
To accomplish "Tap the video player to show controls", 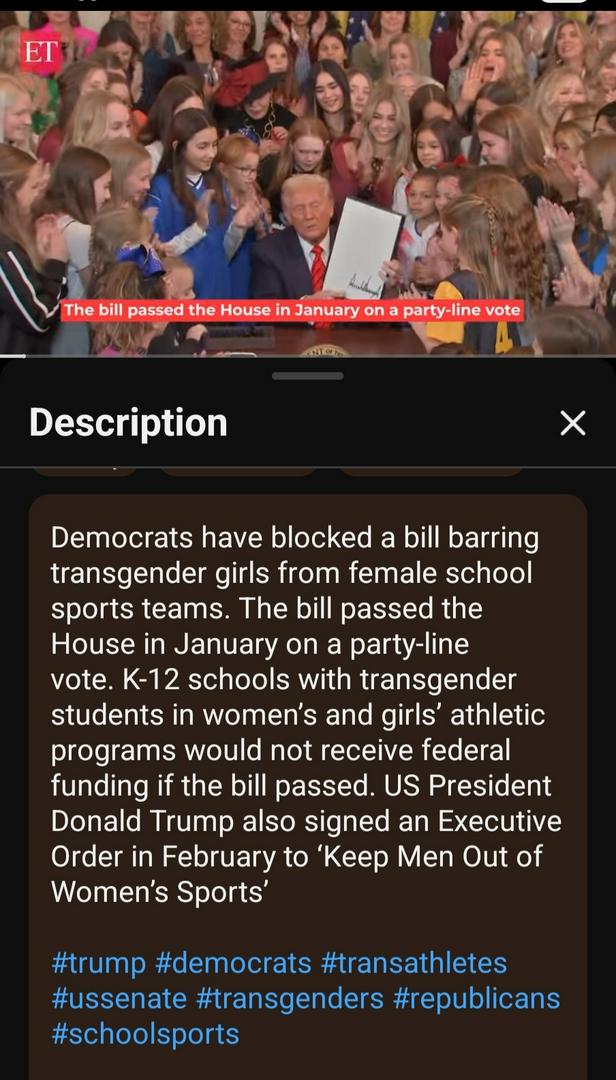I will coord(308,183).
